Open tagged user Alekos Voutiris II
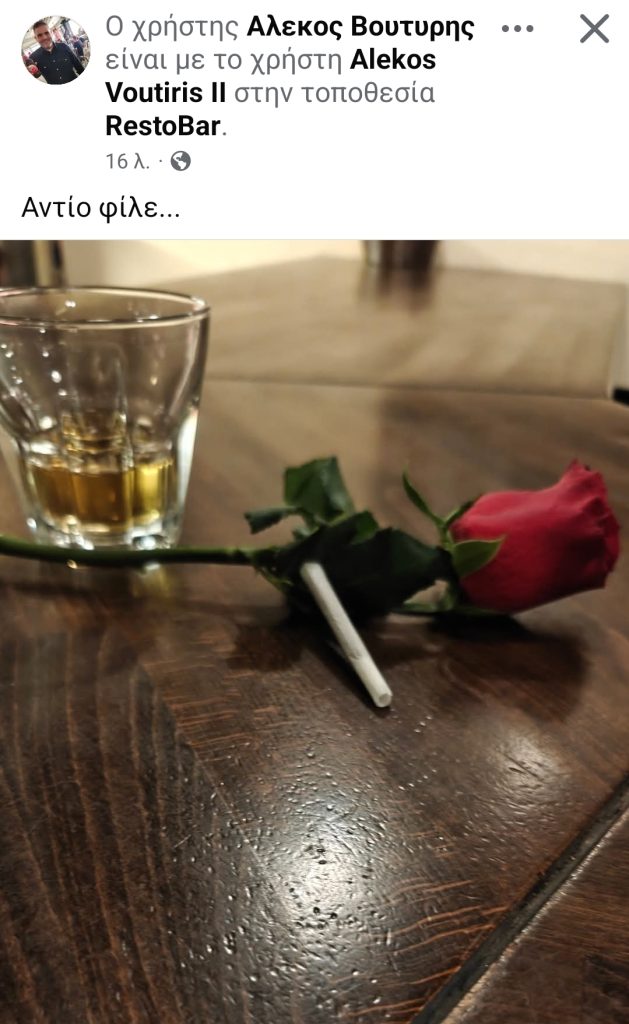Image resolution: width=629 pixels, height=1024 pixels. point(271,76)
